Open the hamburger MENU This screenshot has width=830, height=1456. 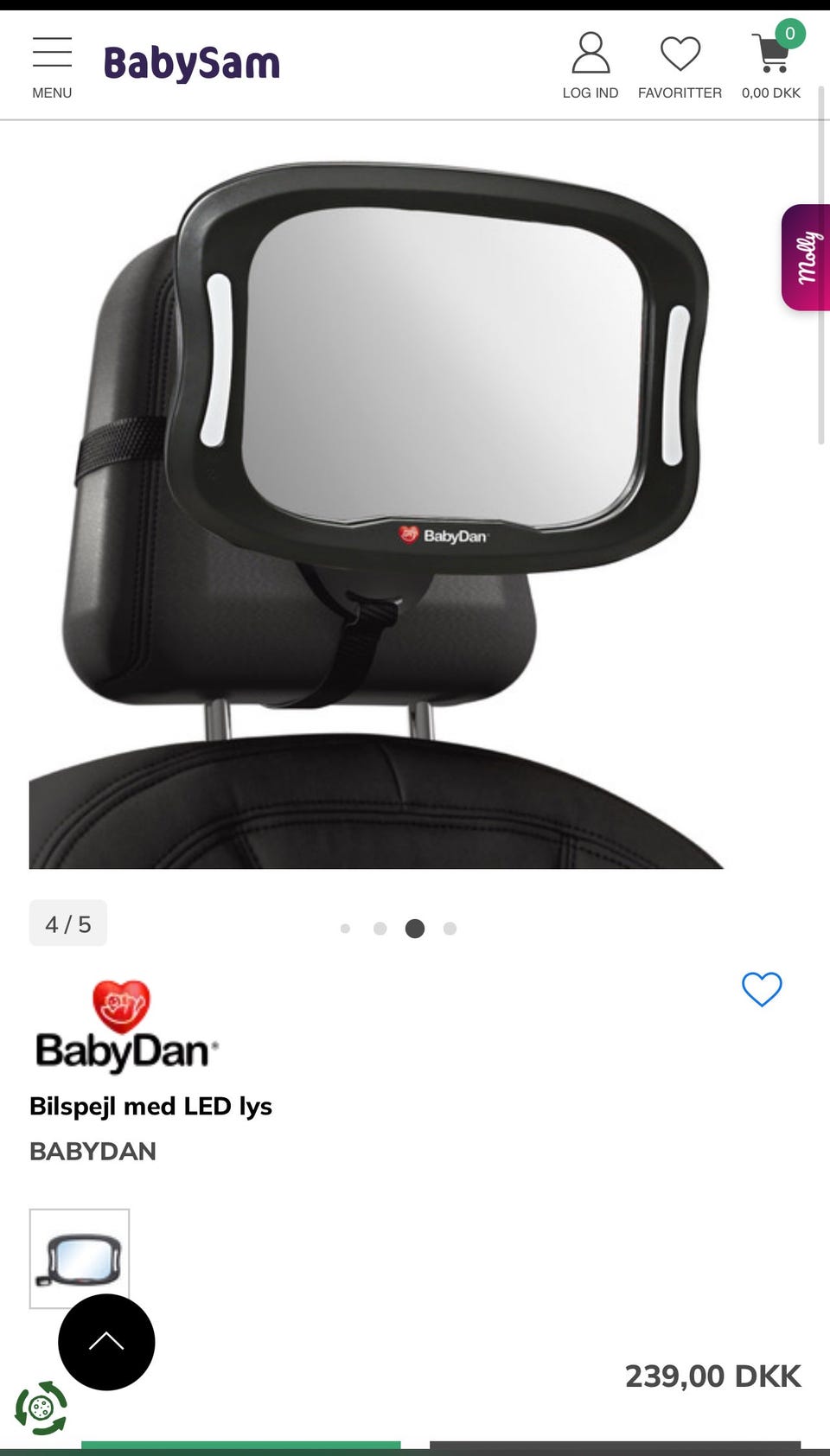(52, 67)
